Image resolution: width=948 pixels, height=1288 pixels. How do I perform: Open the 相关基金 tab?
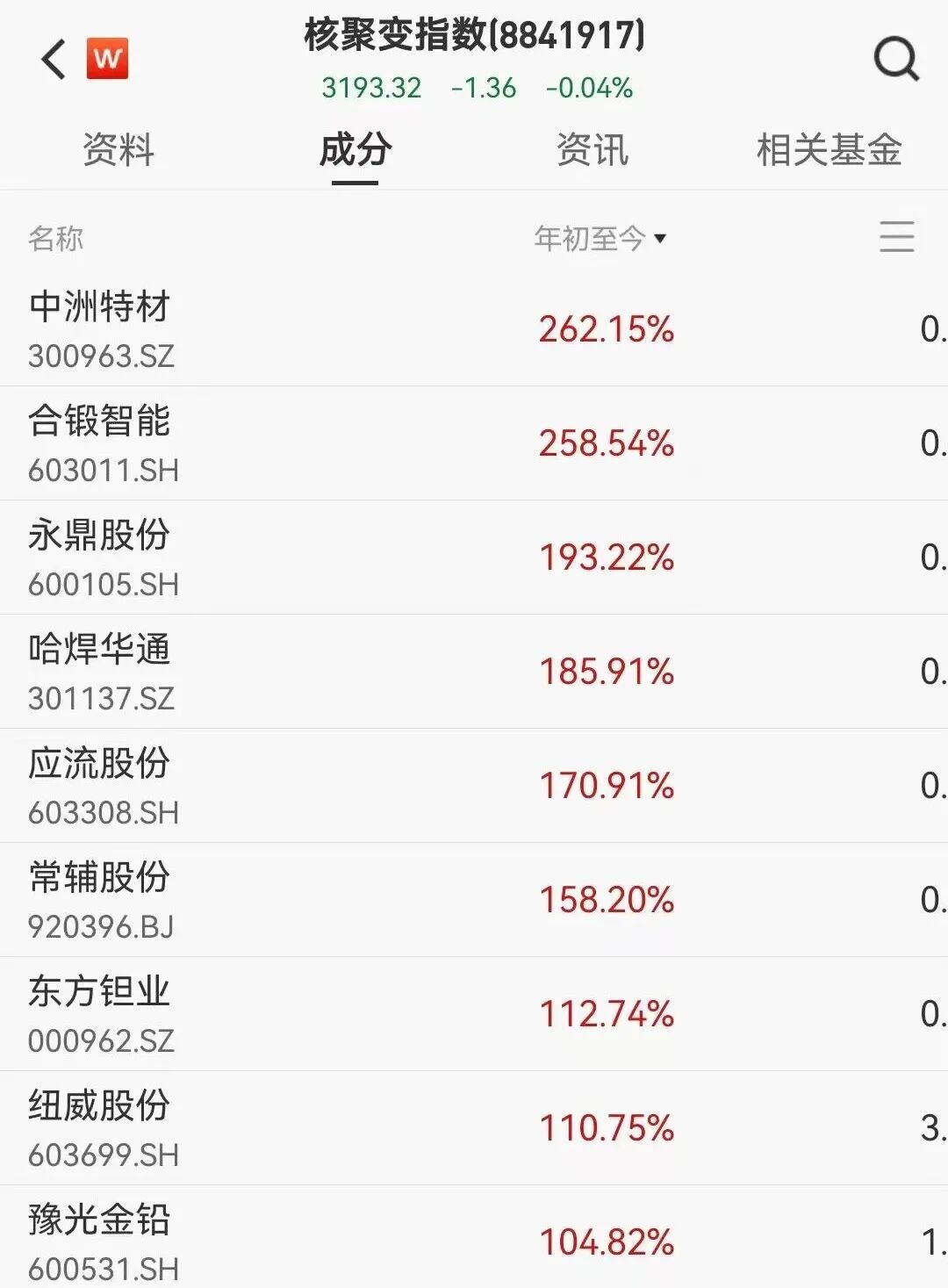tap(829, 149)
